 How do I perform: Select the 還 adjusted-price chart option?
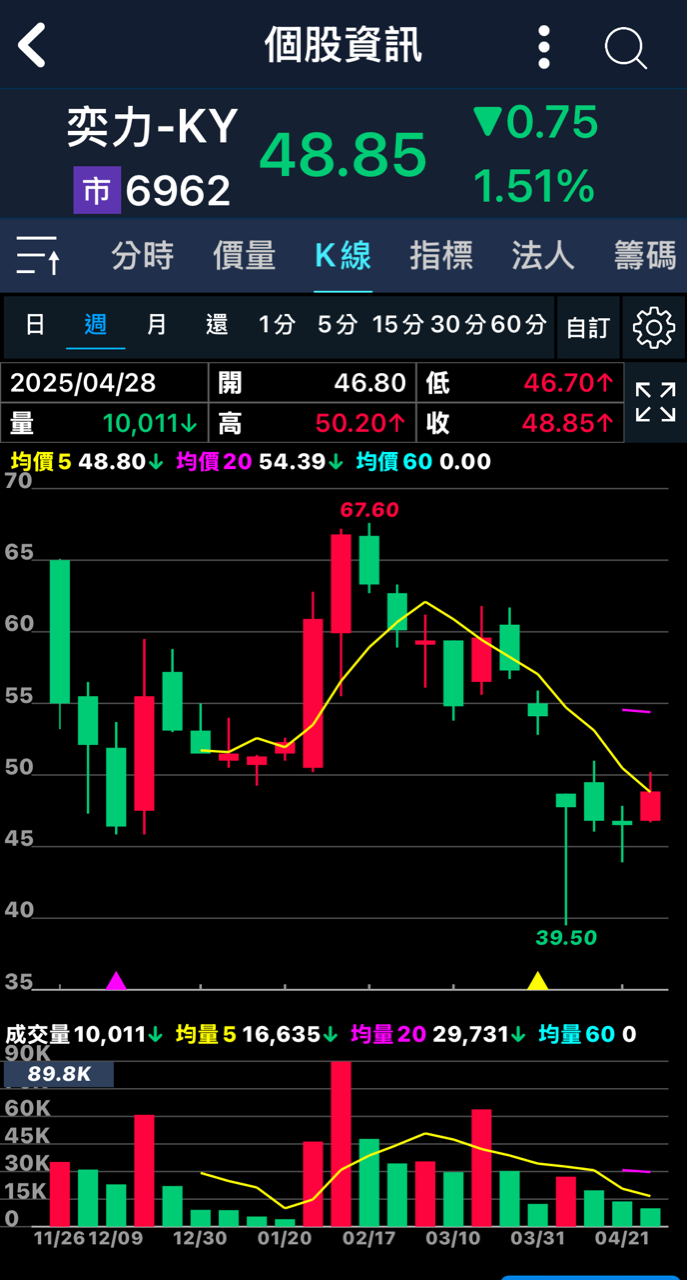coord(217,325)
